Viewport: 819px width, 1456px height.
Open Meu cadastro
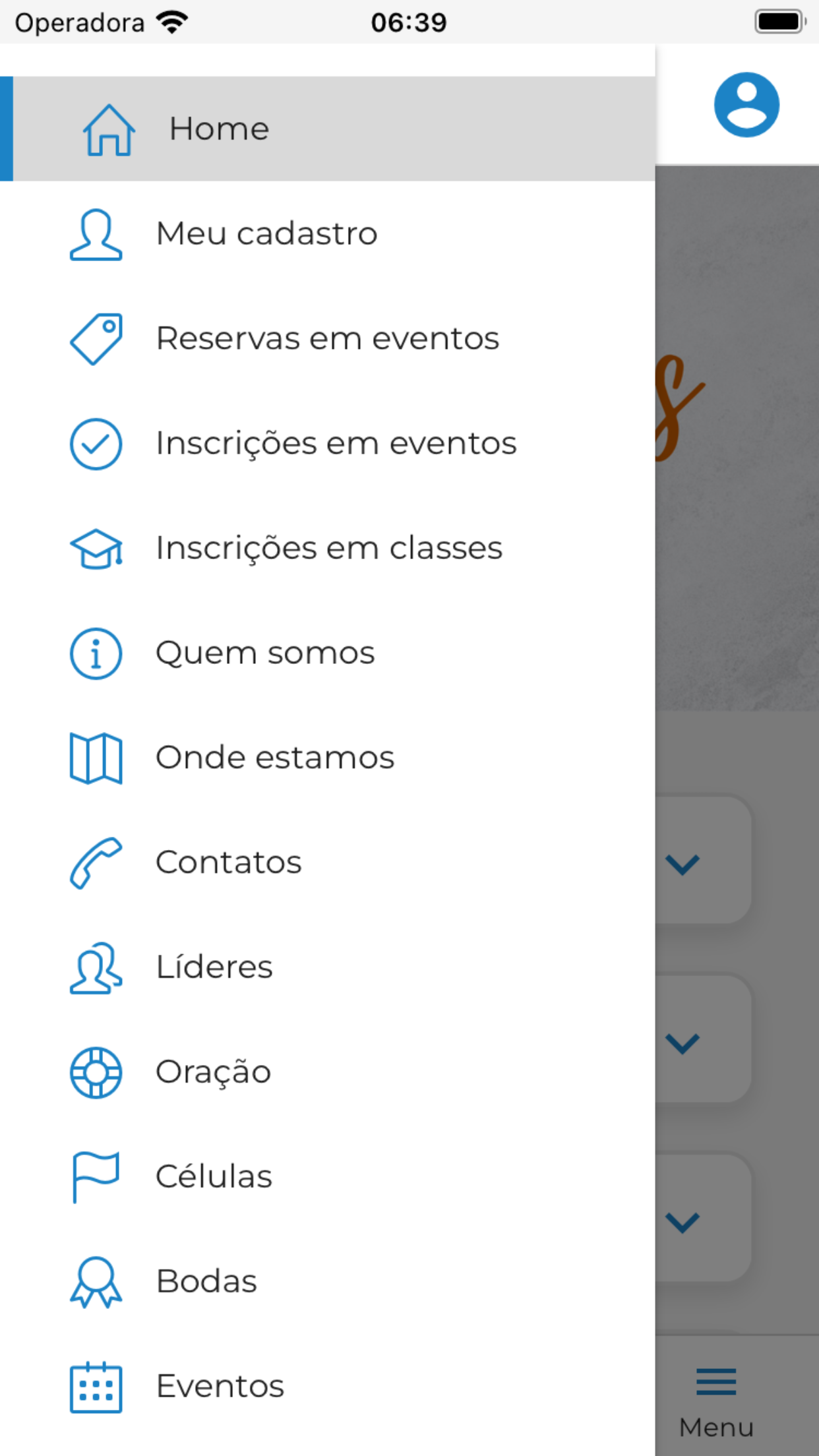pyautogui.click(x=328, y=233)
